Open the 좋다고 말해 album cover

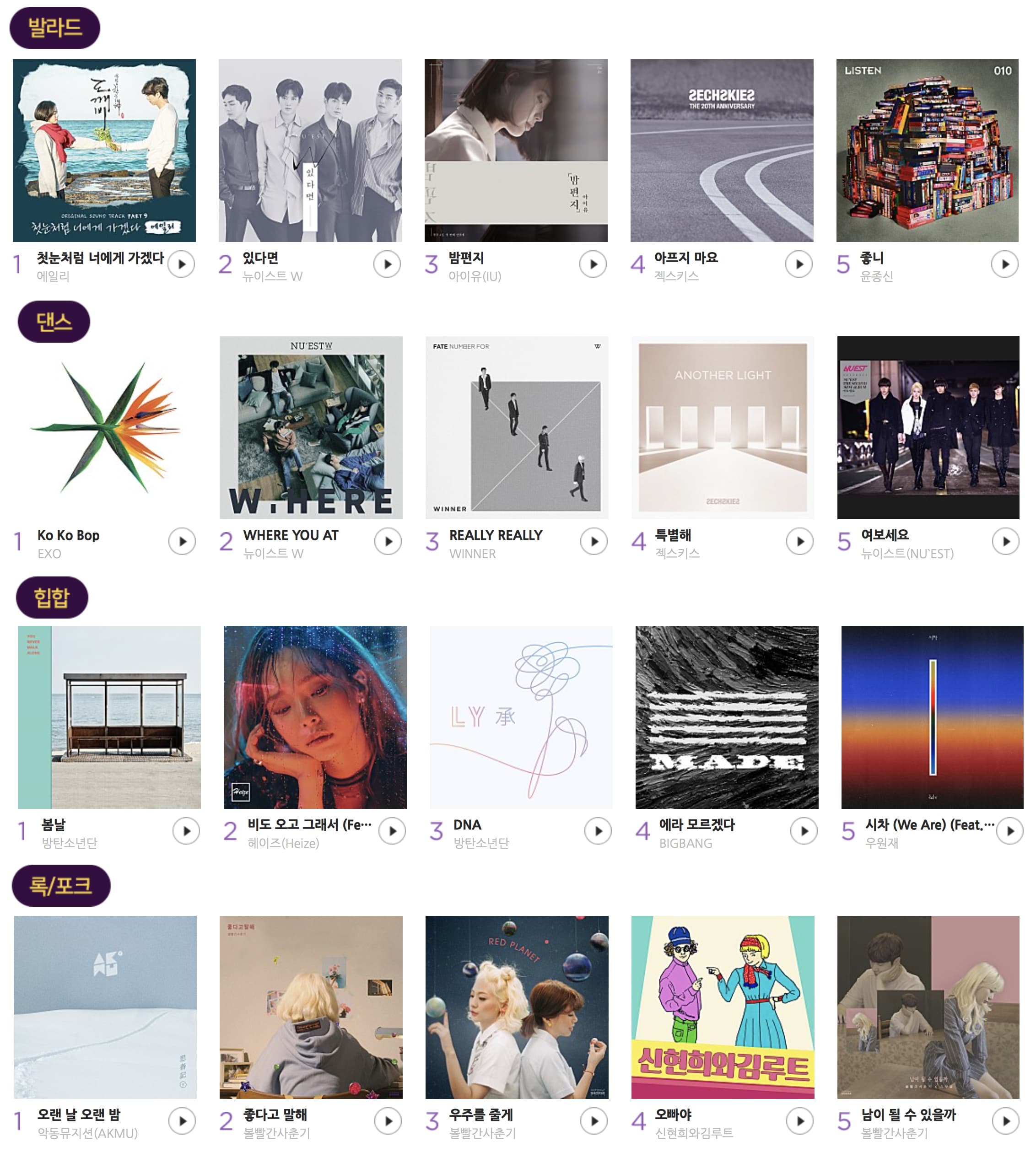(311, 1007)
